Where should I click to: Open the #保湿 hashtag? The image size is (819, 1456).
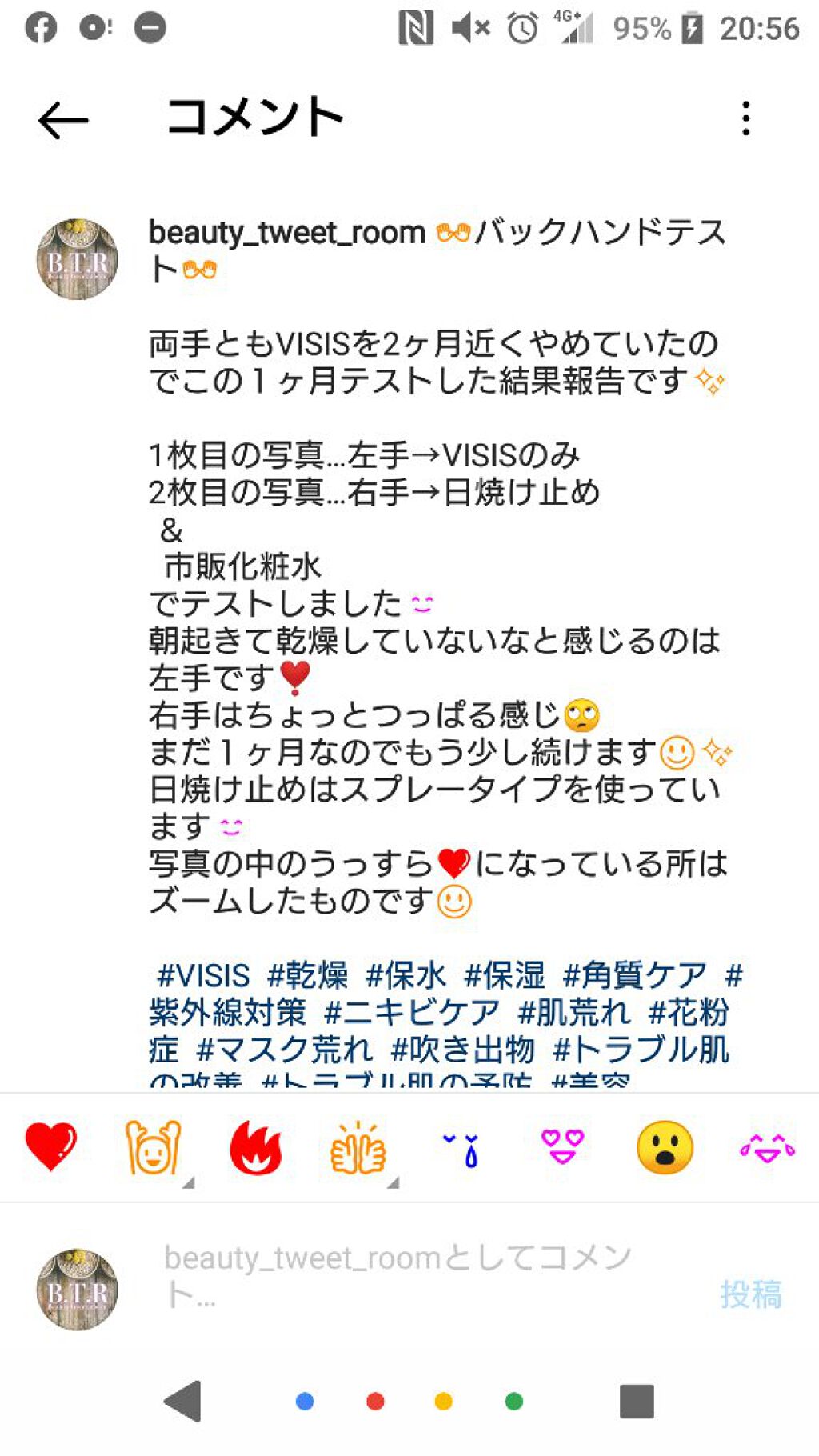[505, 976]
